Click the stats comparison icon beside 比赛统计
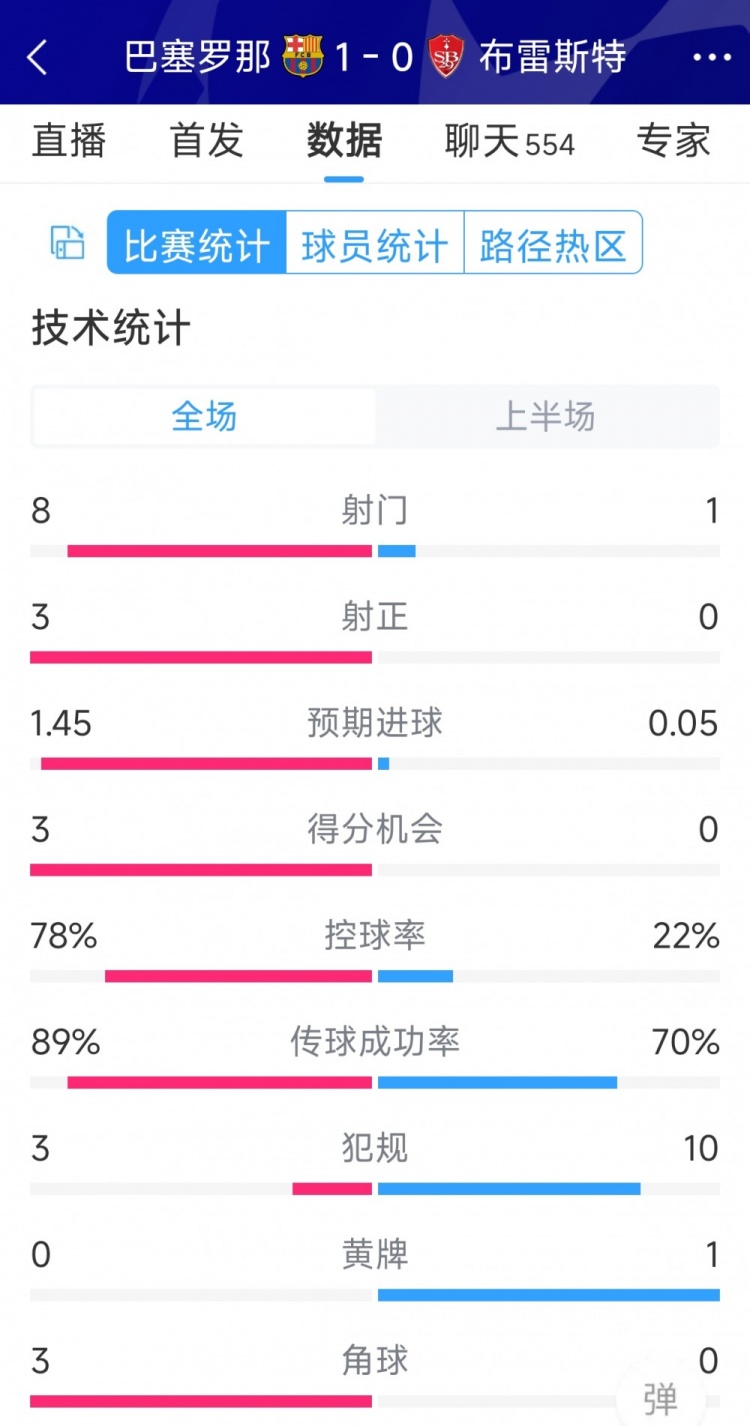 coord(65,242)
